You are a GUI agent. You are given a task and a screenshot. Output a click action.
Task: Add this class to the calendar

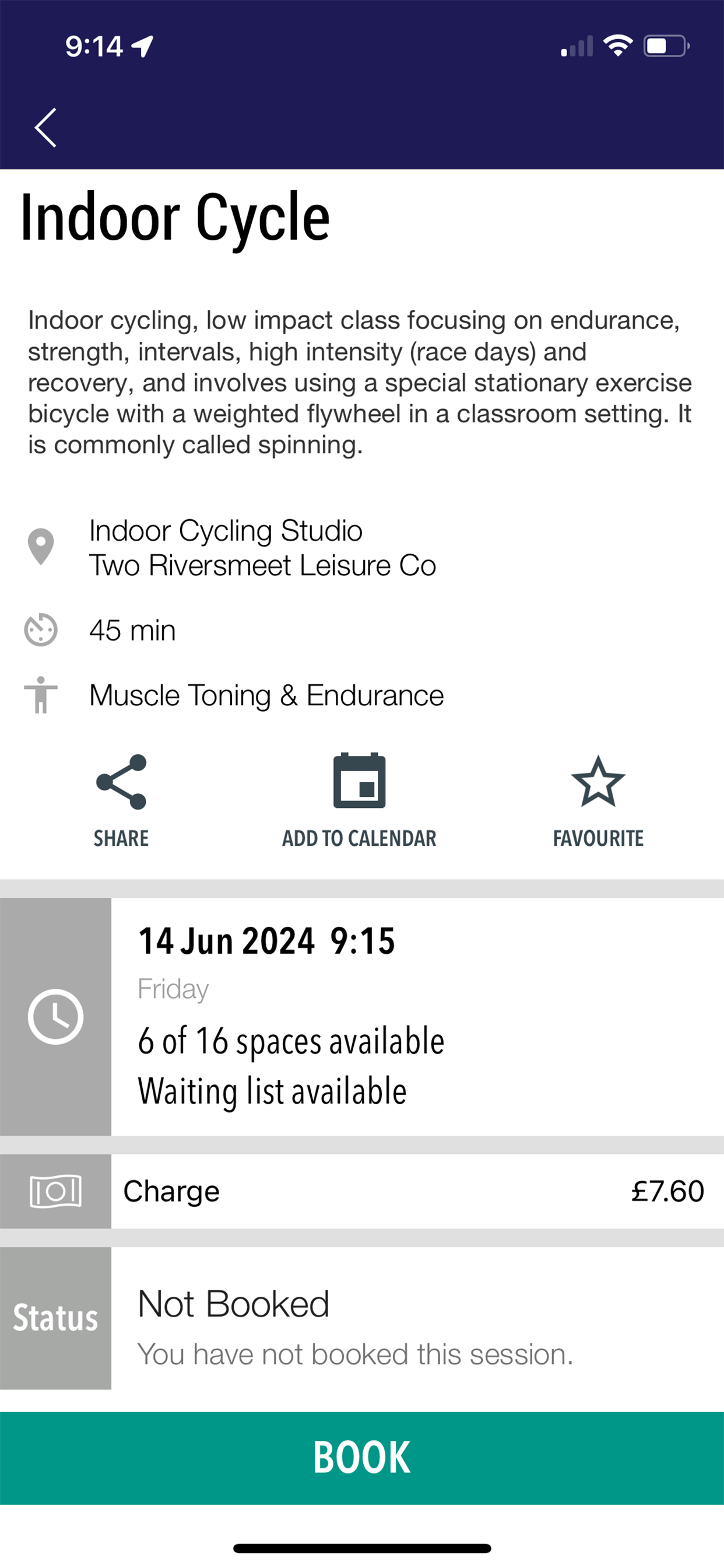[x=359, y=800]
